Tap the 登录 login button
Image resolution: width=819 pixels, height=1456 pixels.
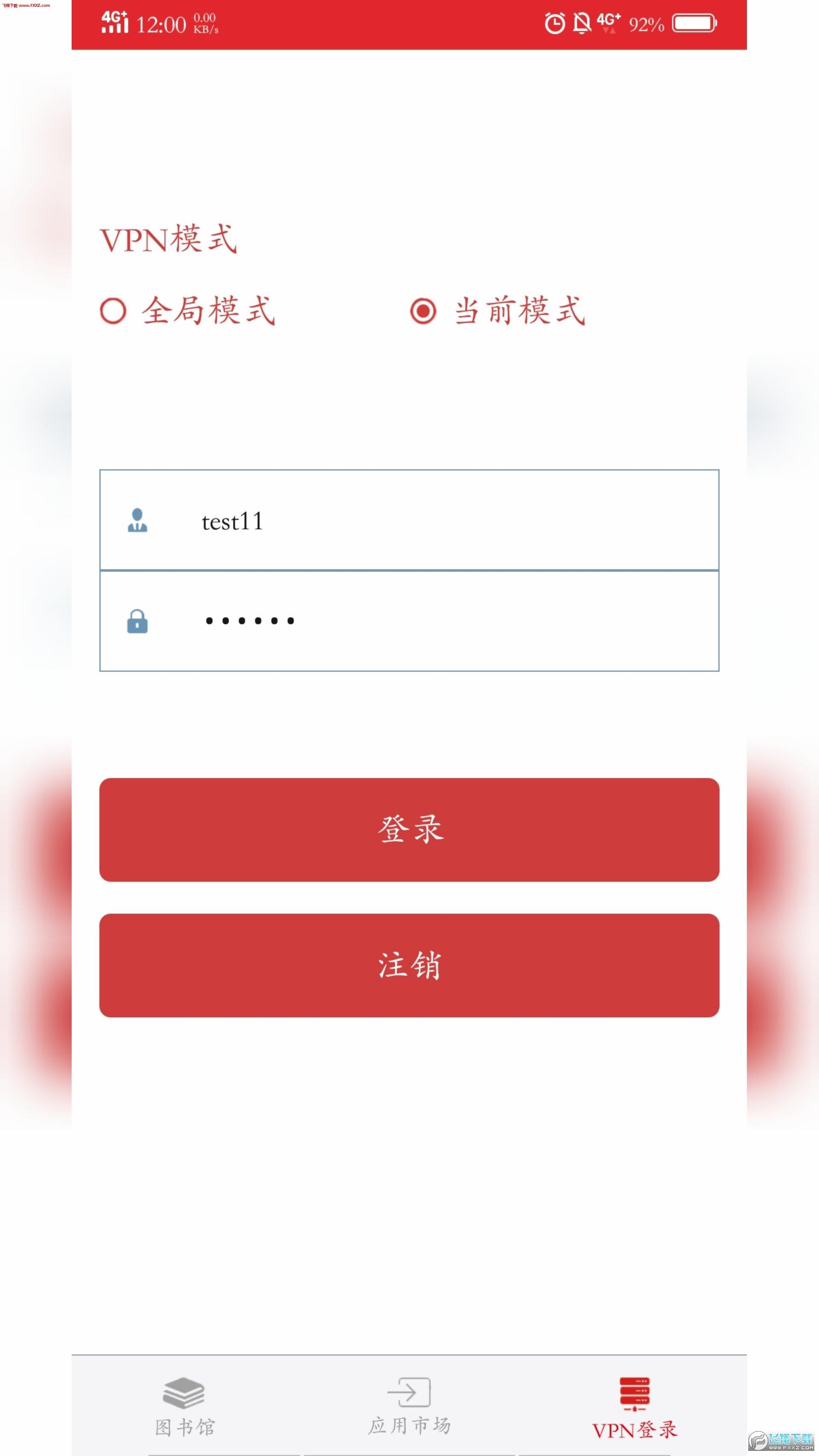[409, 830]
